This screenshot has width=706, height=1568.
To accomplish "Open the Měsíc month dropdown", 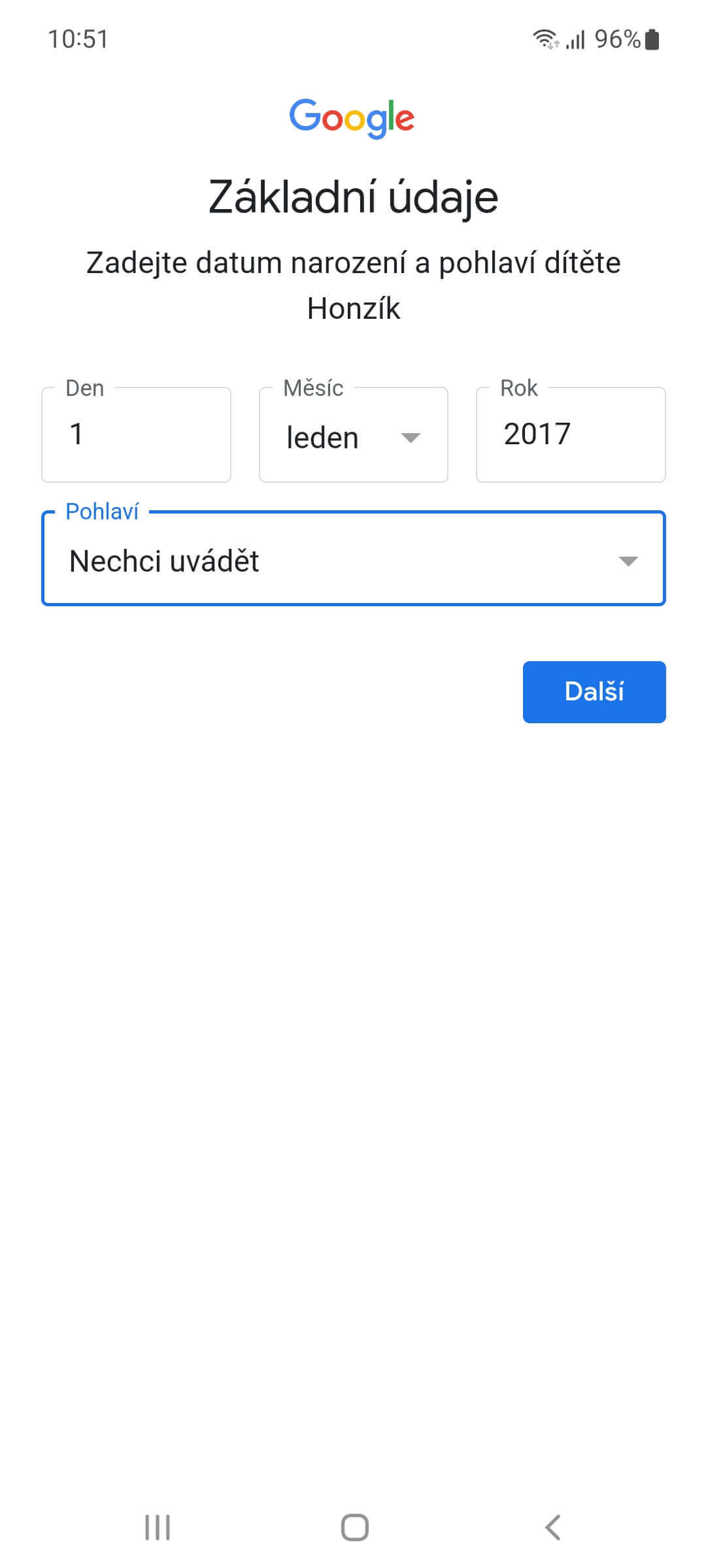I will pos(353,436).
